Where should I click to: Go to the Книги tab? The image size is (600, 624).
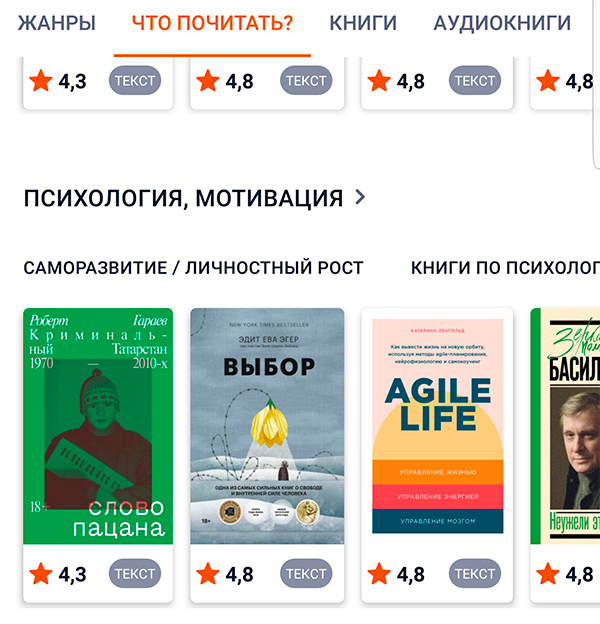coord(363,23)
